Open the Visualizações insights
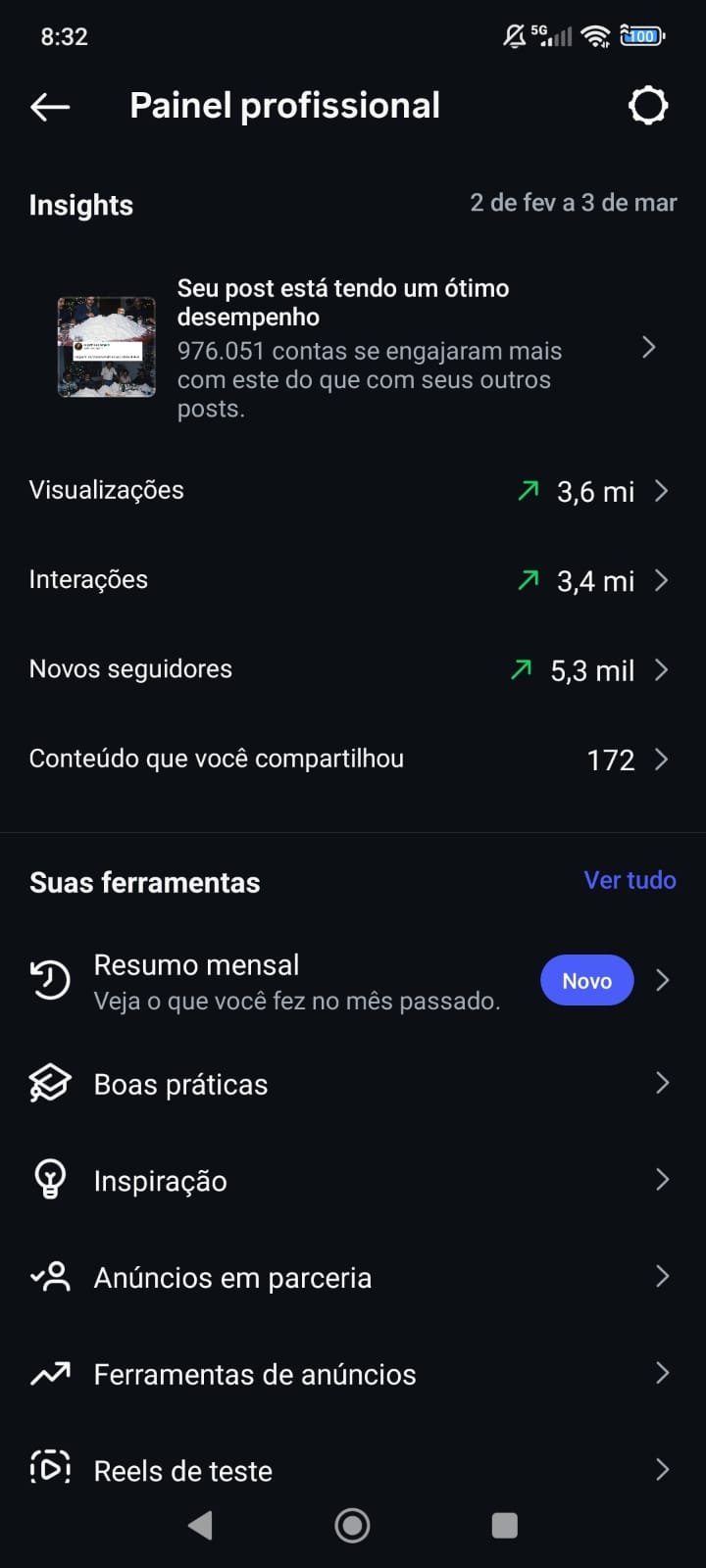Viewport: 706px width, 1568px height. [353, 491]
